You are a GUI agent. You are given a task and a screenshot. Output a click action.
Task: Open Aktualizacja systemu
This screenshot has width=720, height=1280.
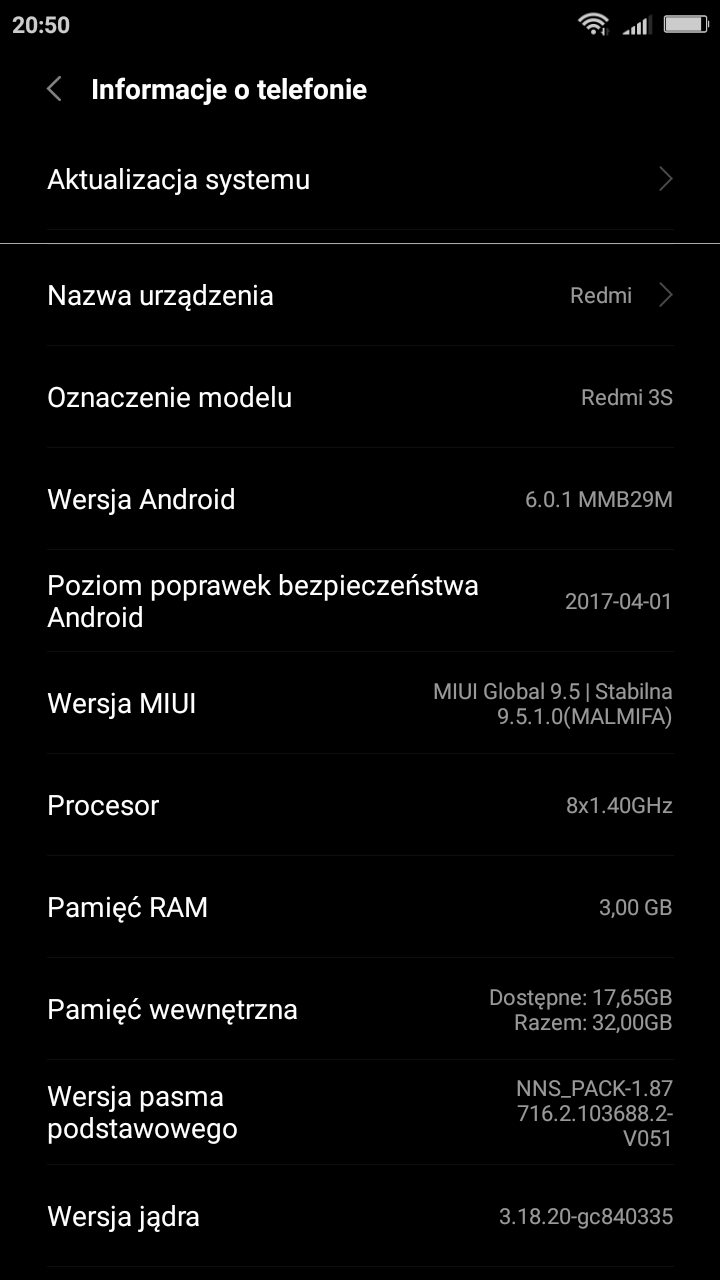pos(360,180)
